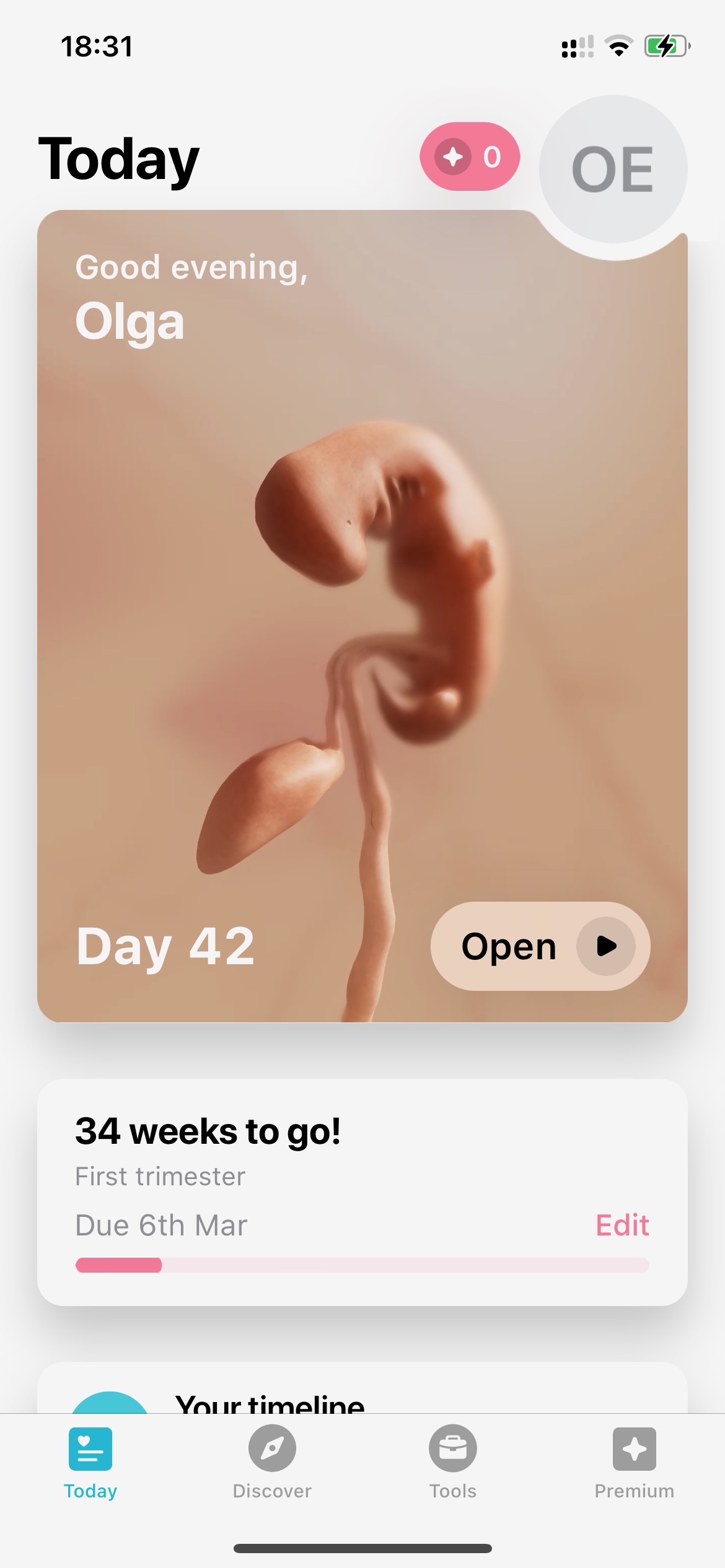The width and height of the screenshot is (725, 1568).
Task: Open the Your timeline card
Action: pyautogui.click(x=362, y=1387)
